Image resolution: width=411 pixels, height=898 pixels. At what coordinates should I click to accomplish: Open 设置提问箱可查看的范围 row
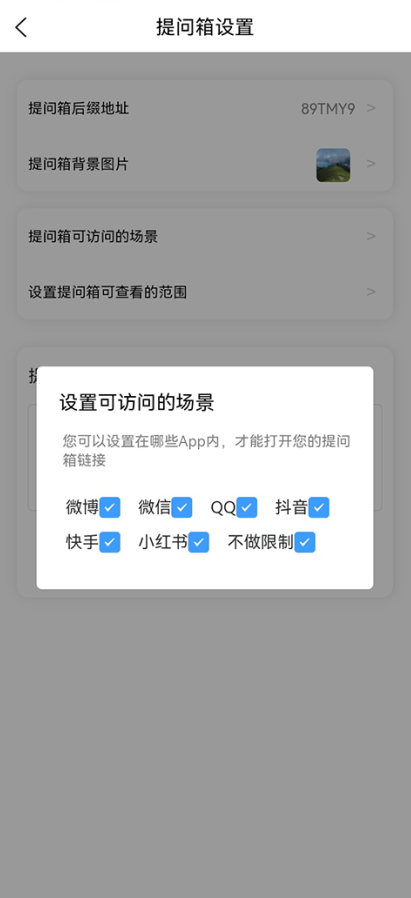(x=205, y=292)
